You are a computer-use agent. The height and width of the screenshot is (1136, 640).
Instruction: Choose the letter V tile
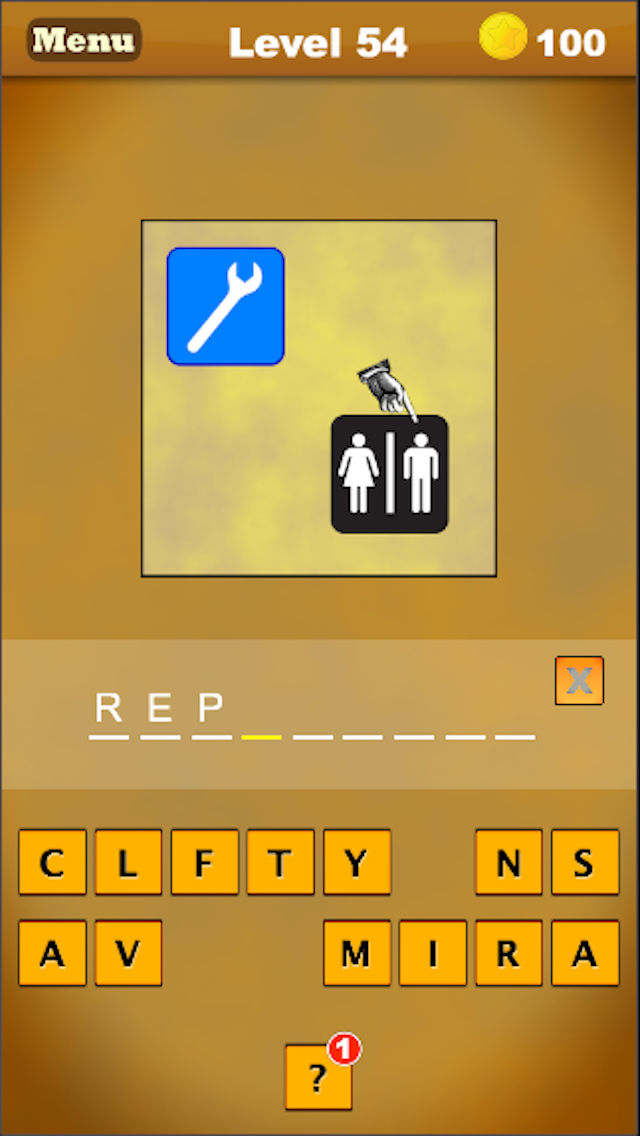[128, 953]
